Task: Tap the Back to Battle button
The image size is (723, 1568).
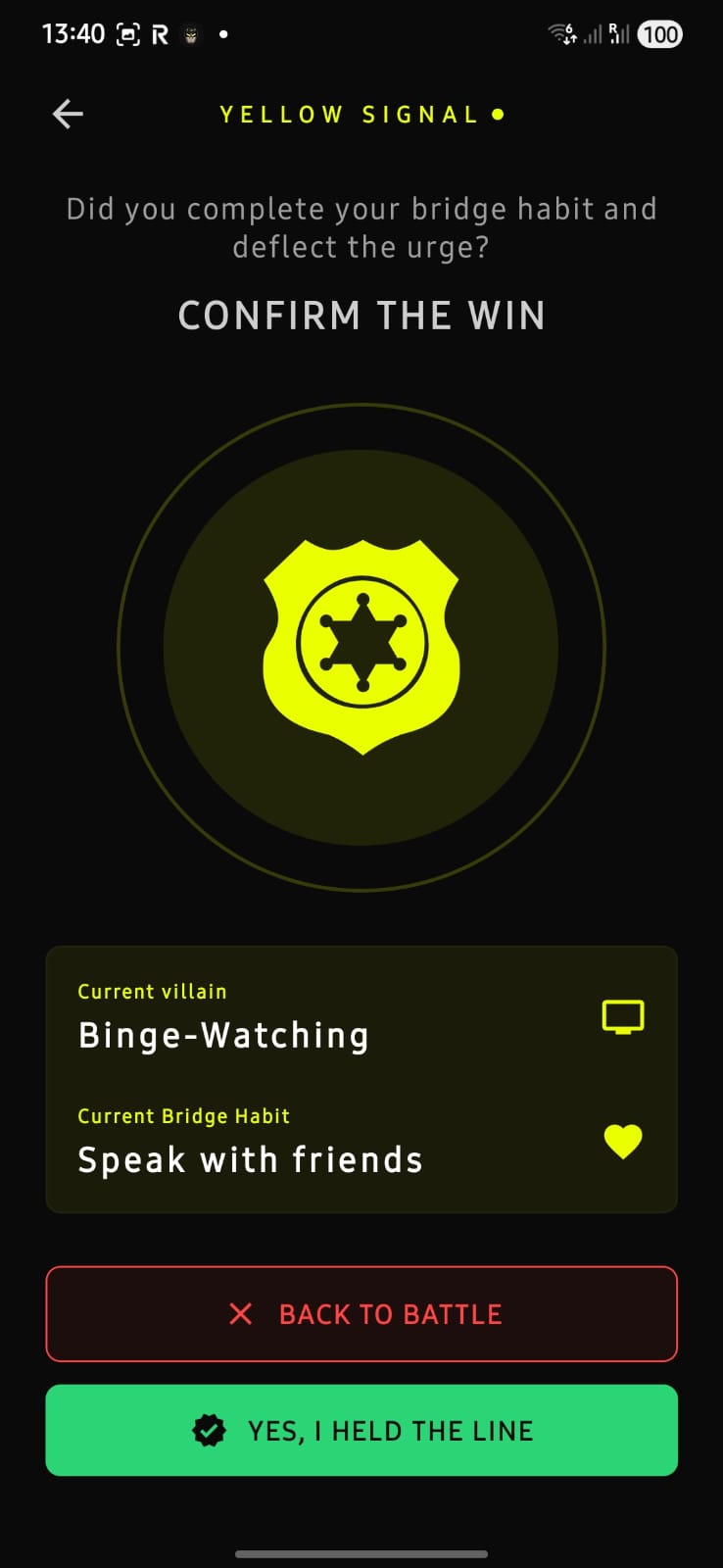Action: pyautogui.click(x=361, y=1314)
